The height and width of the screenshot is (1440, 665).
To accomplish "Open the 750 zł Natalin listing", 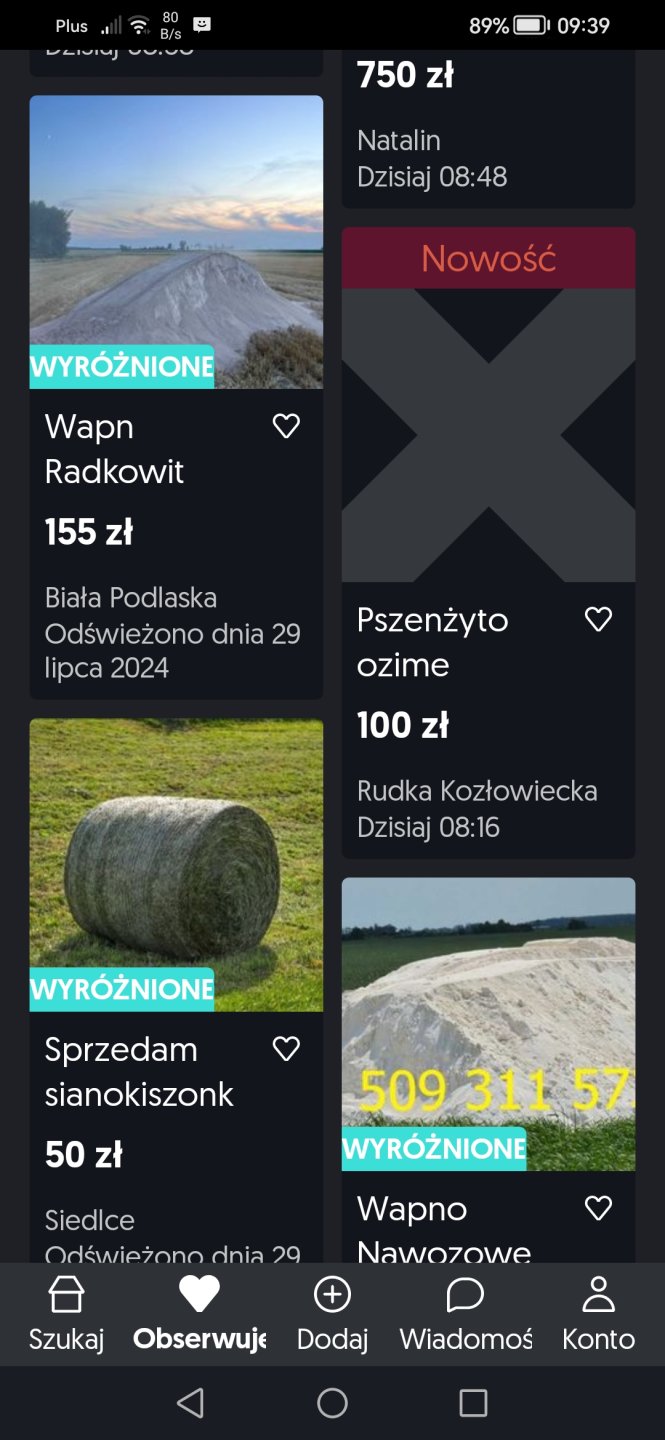I will coord(488,130).
